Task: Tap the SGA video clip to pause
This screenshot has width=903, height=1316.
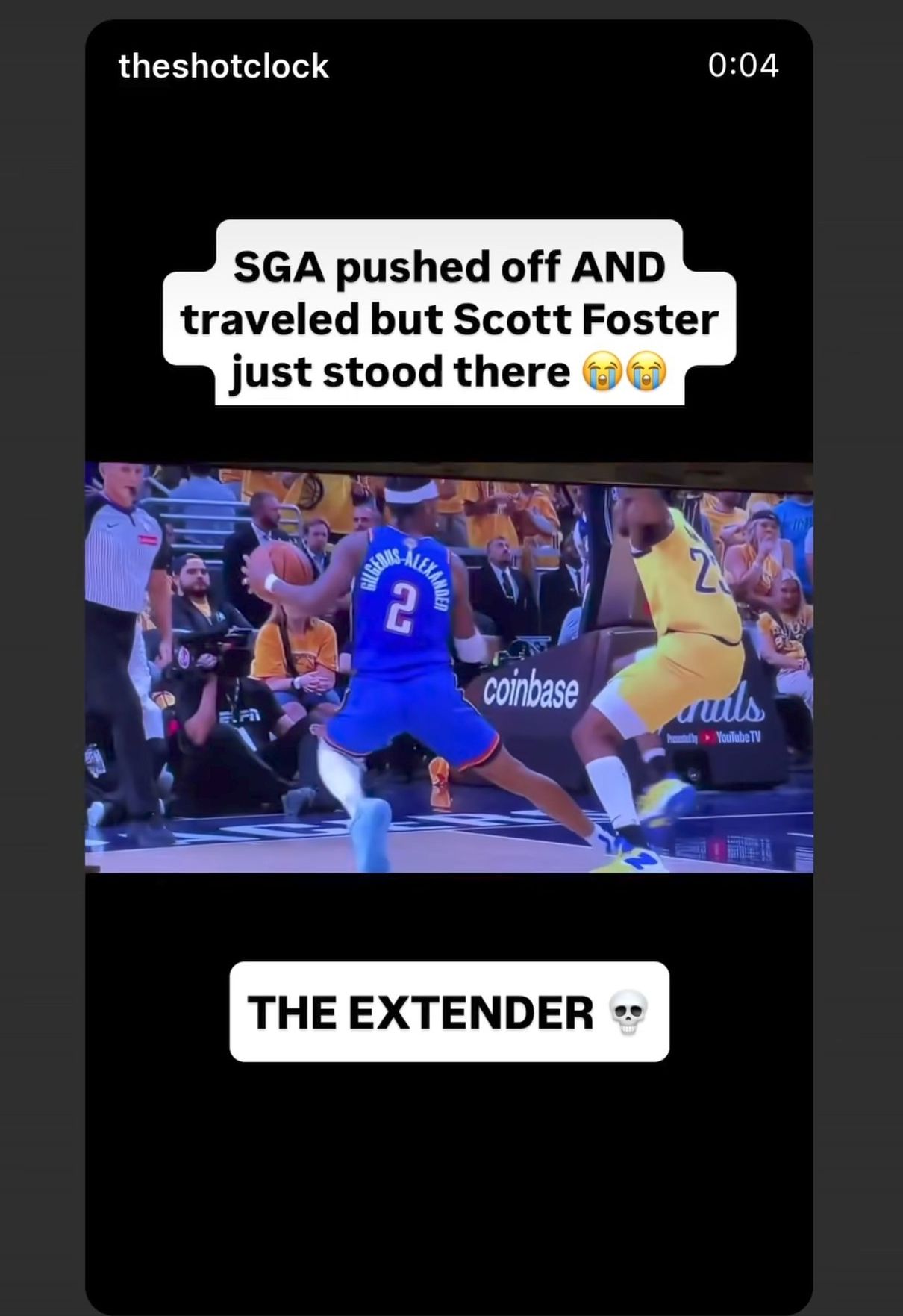Action: tap(449, 667)
